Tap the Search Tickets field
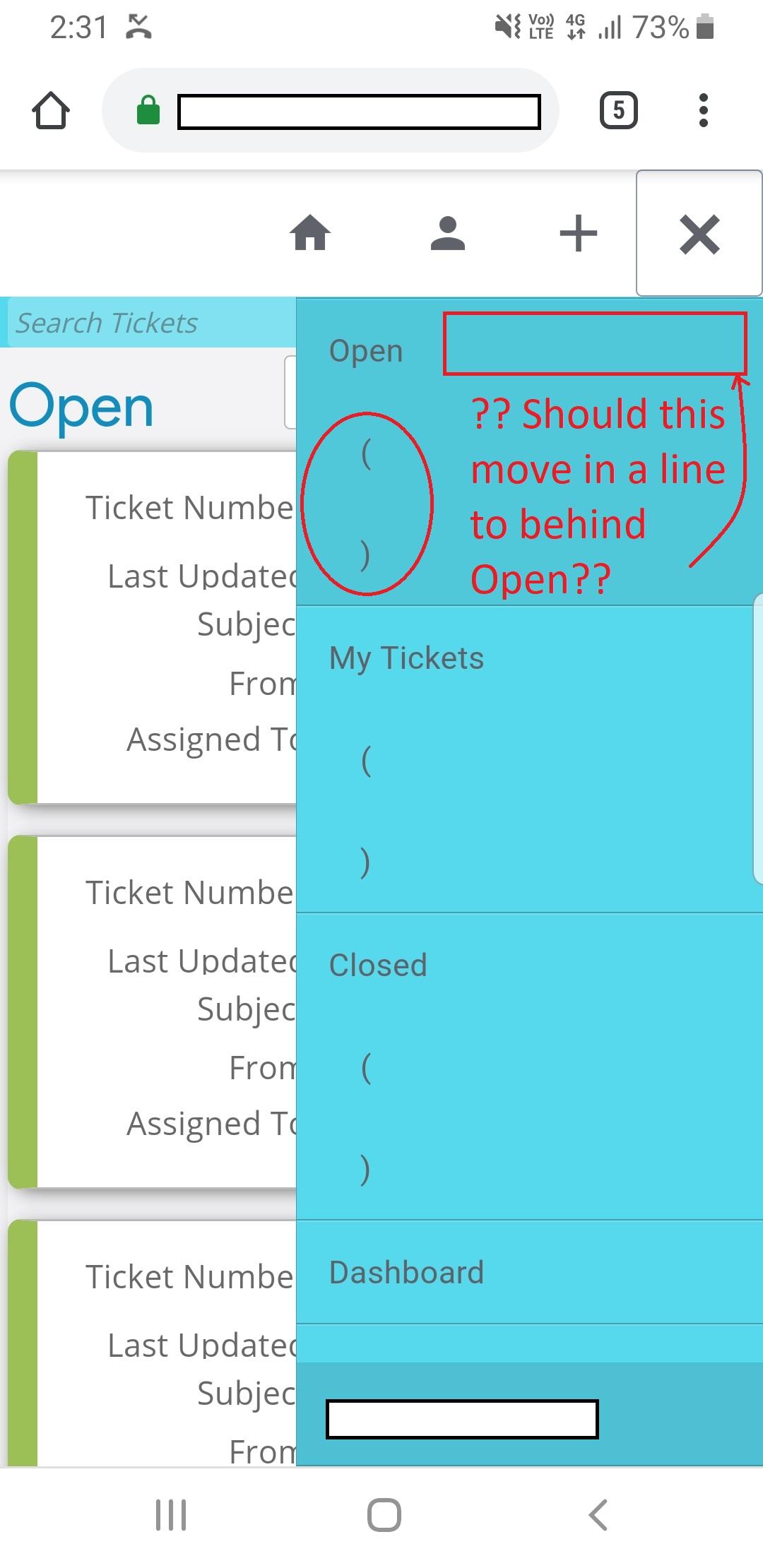This screenshot has width=763, height=1568. click(x=148, y=323)
